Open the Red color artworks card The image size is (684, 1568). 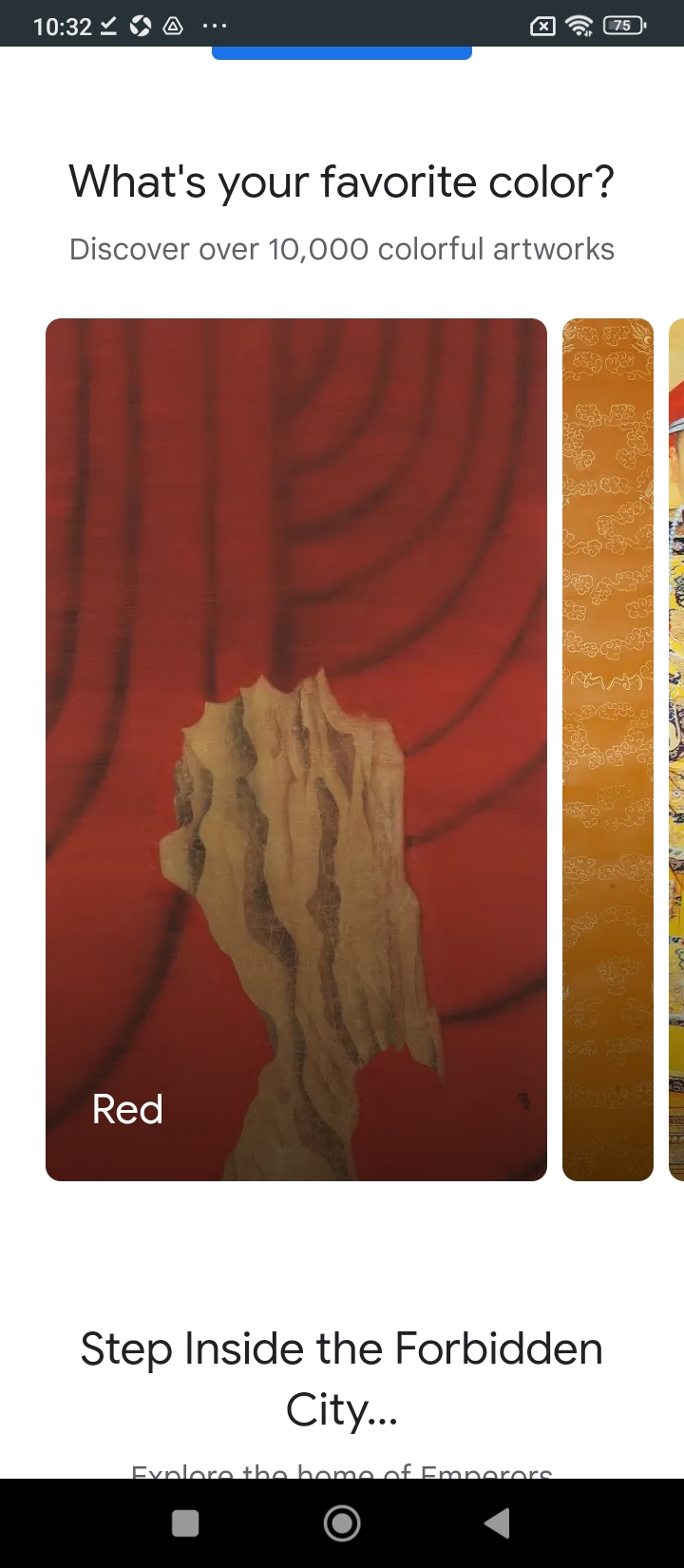point(296,749)
